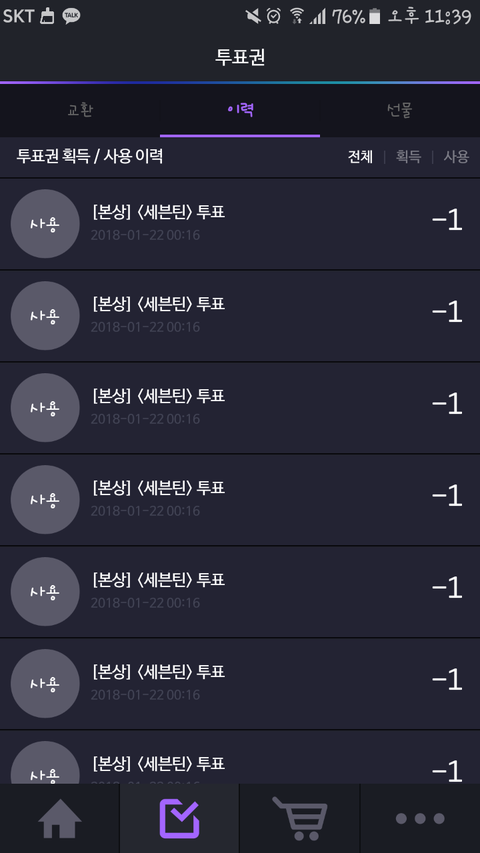Switch to the 교환 tab
This screenshot has width=480, height=853.
(80, 110)
